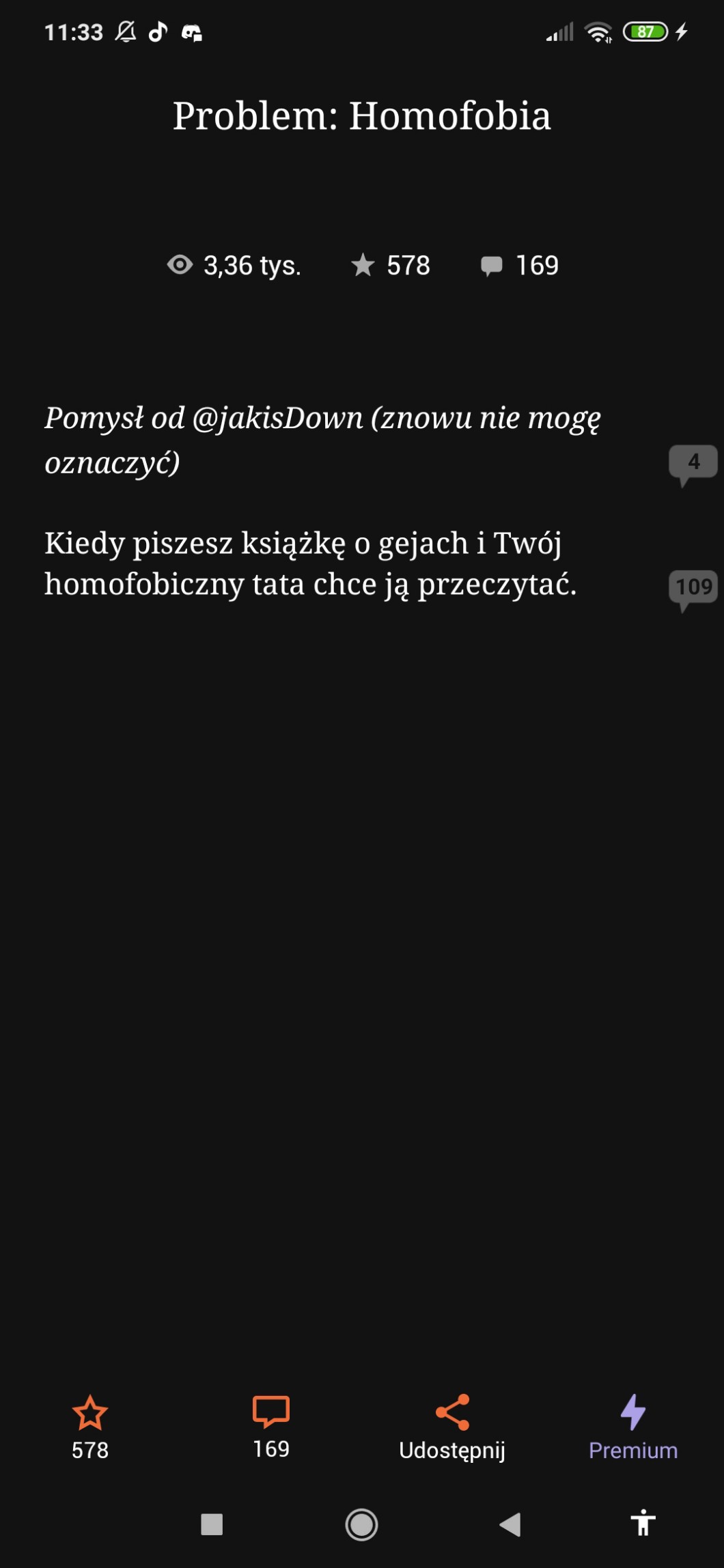Image resolution: width=724 pixels, height=1568 pixels.
Task: Open the accessibility shortcut button
Action: pos(643,1523)
